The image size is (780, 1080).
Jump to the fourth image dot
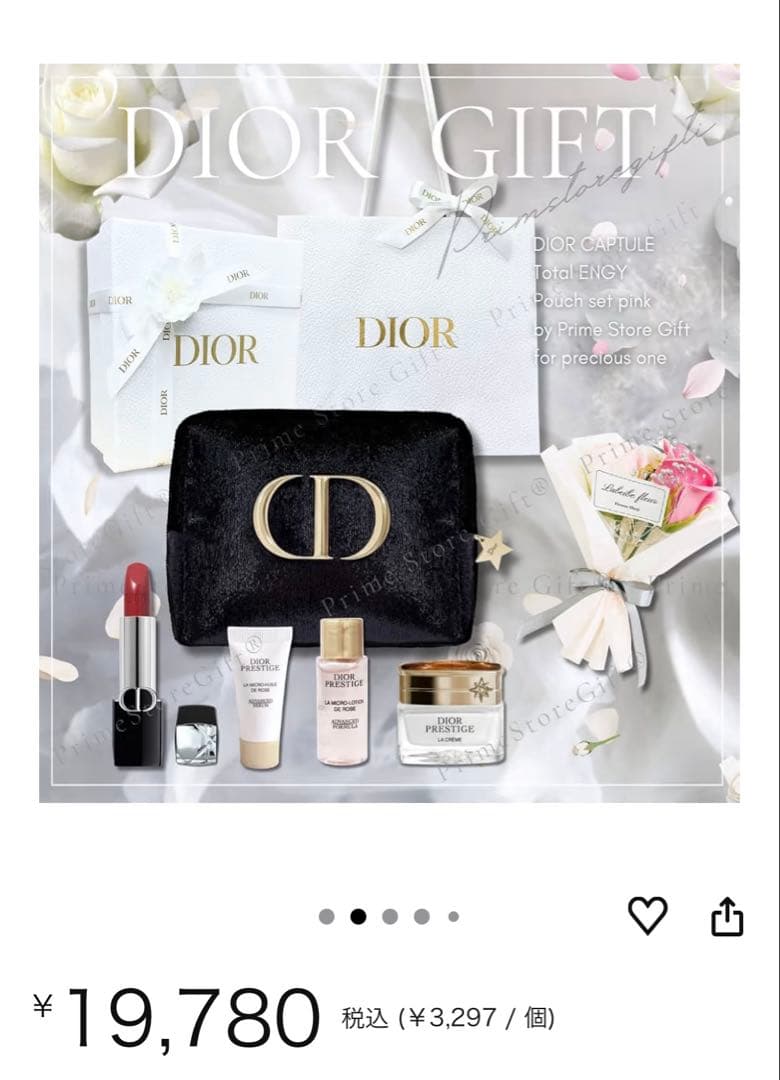[x=422, y=916]
